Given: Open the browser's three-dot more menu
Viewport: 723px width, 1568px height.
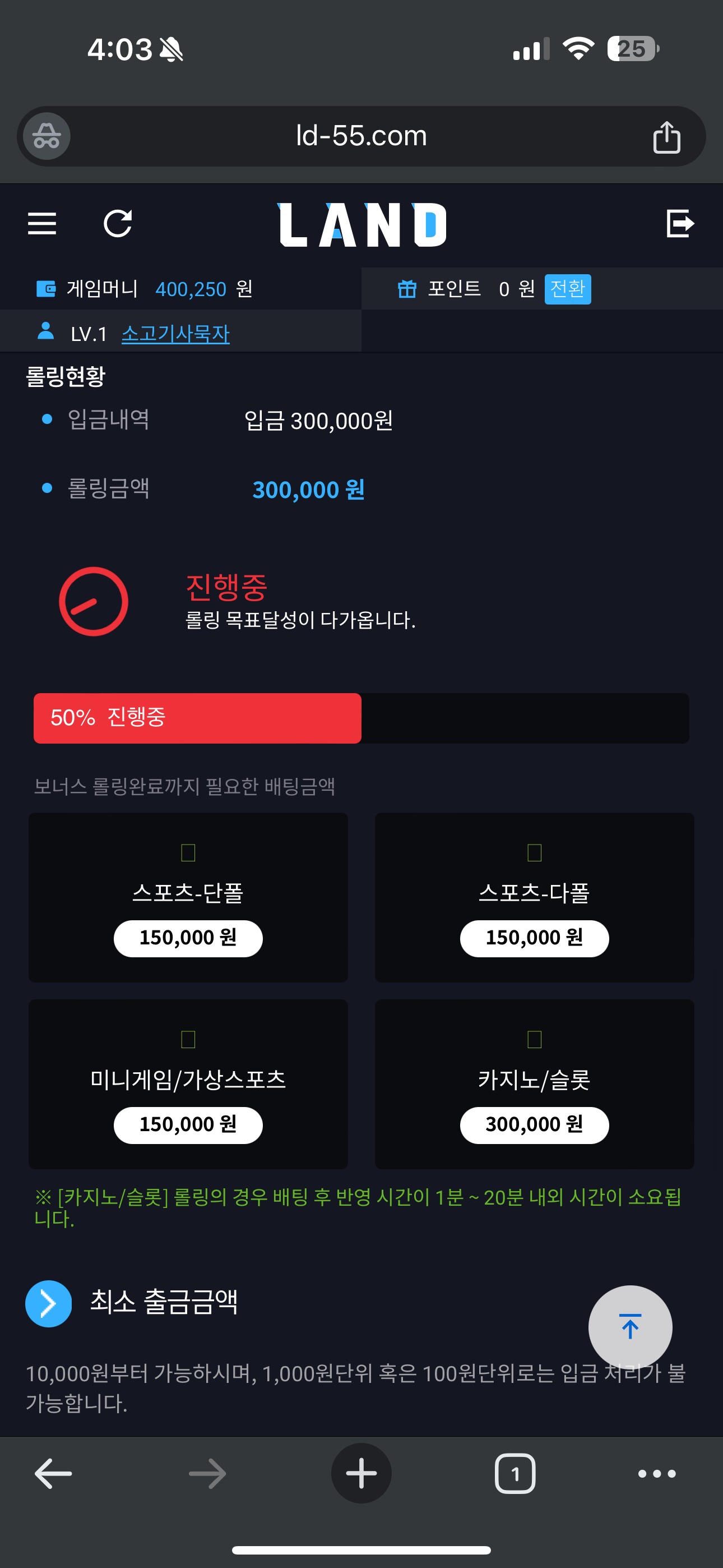Looking at the screenshot, I should (657, 1474).
